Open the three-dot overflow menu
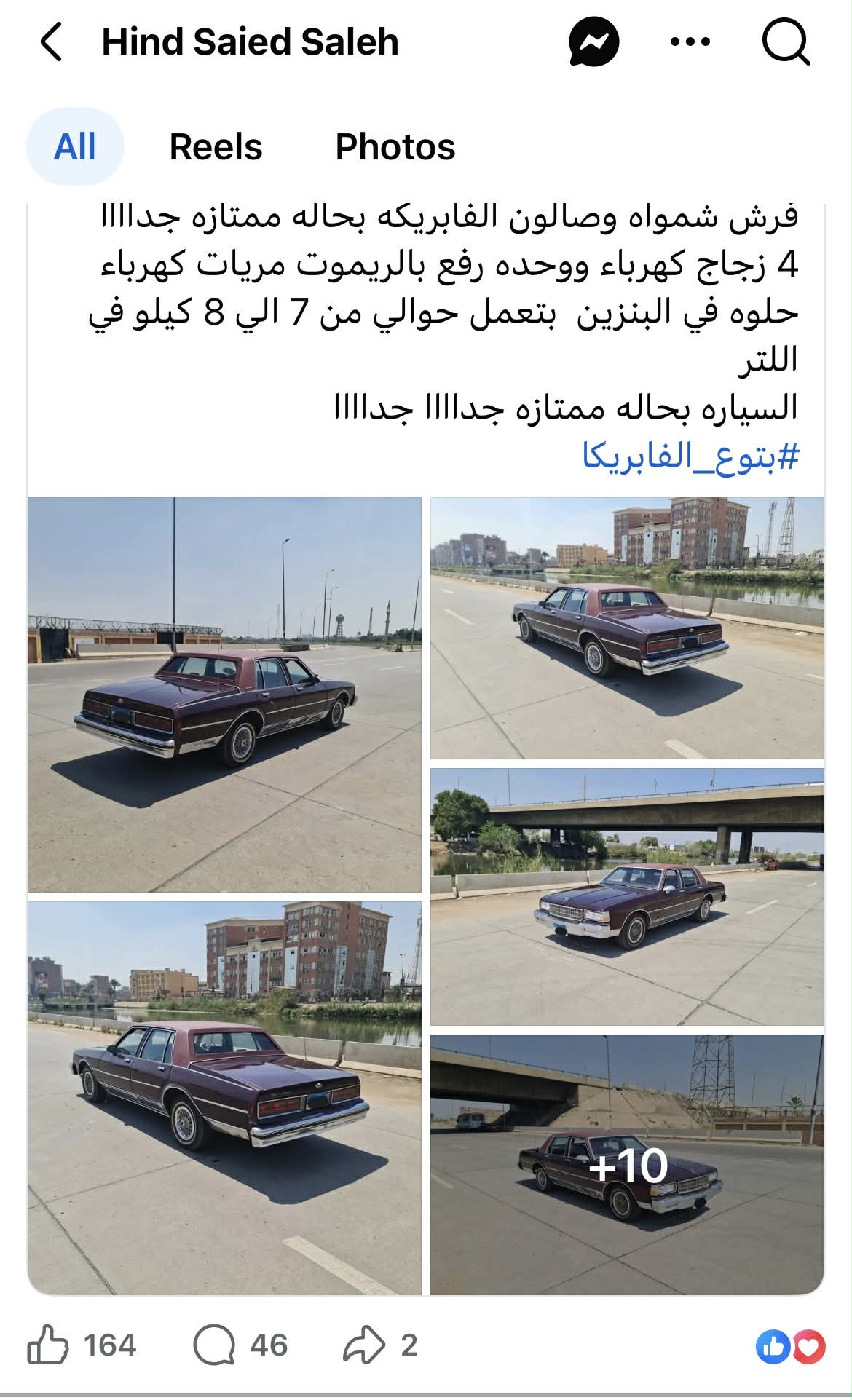 pyautogui.click(x=690, y=41)
